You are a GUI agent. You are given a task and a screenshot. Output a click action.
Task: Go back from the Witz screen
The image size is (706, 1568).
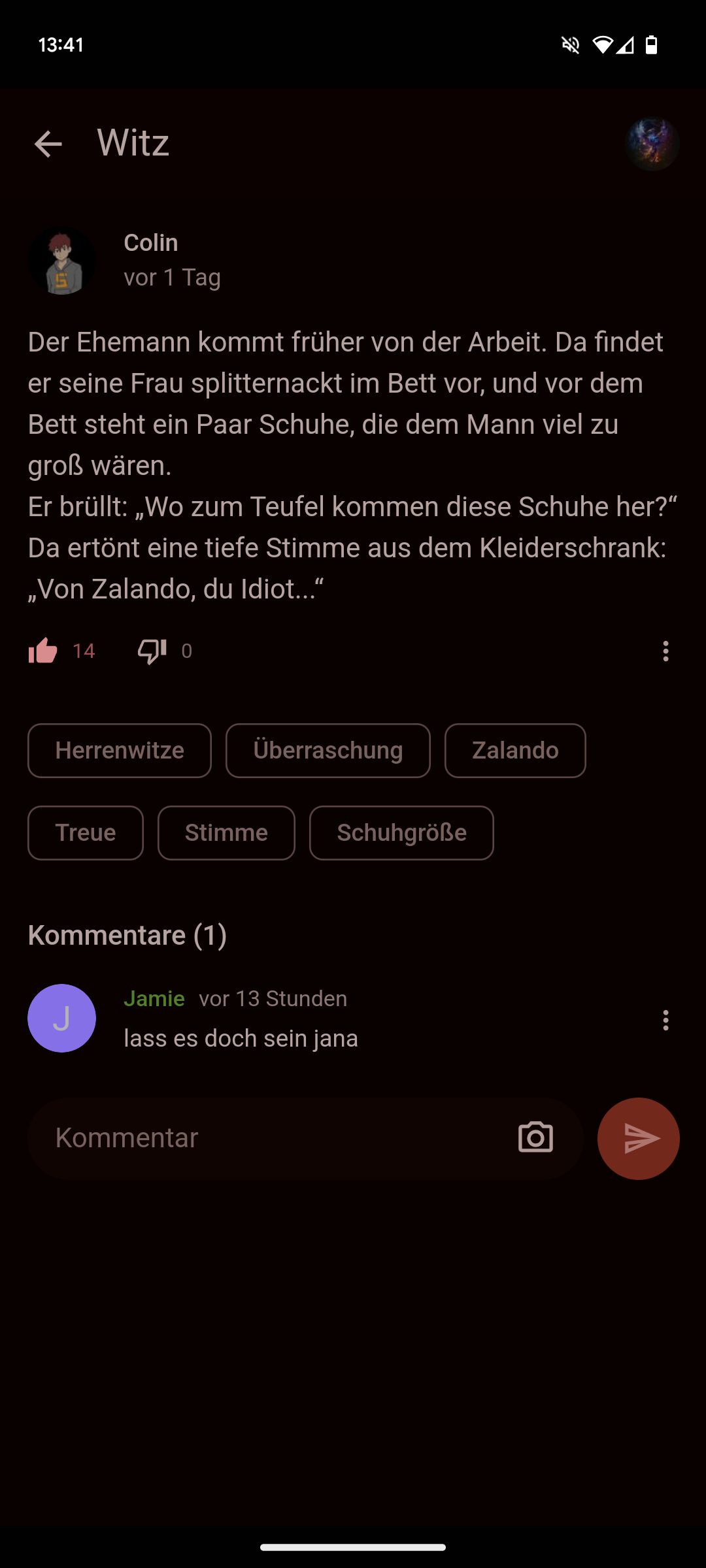tap(48, 144)
